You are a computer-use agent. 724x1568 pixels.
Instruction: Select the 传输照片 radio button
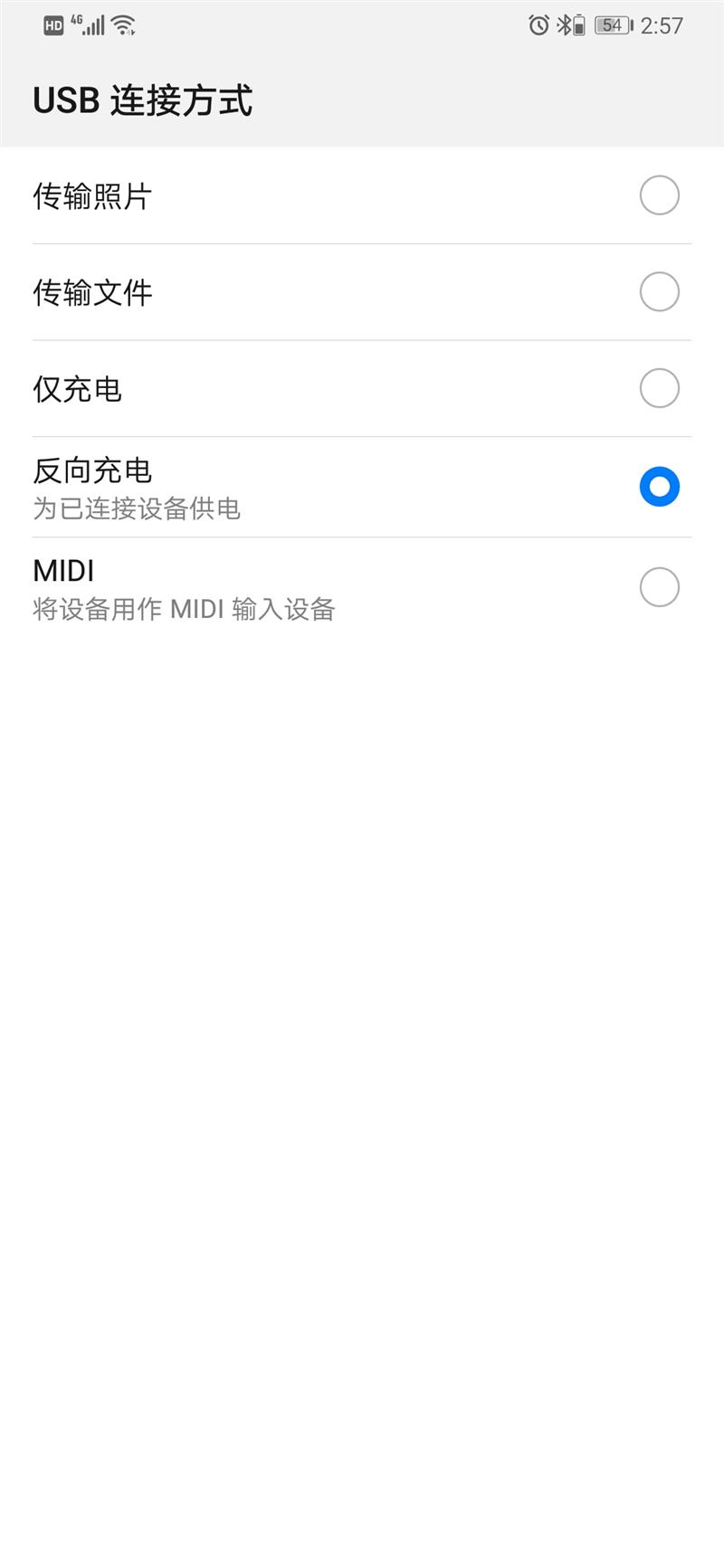659,195
